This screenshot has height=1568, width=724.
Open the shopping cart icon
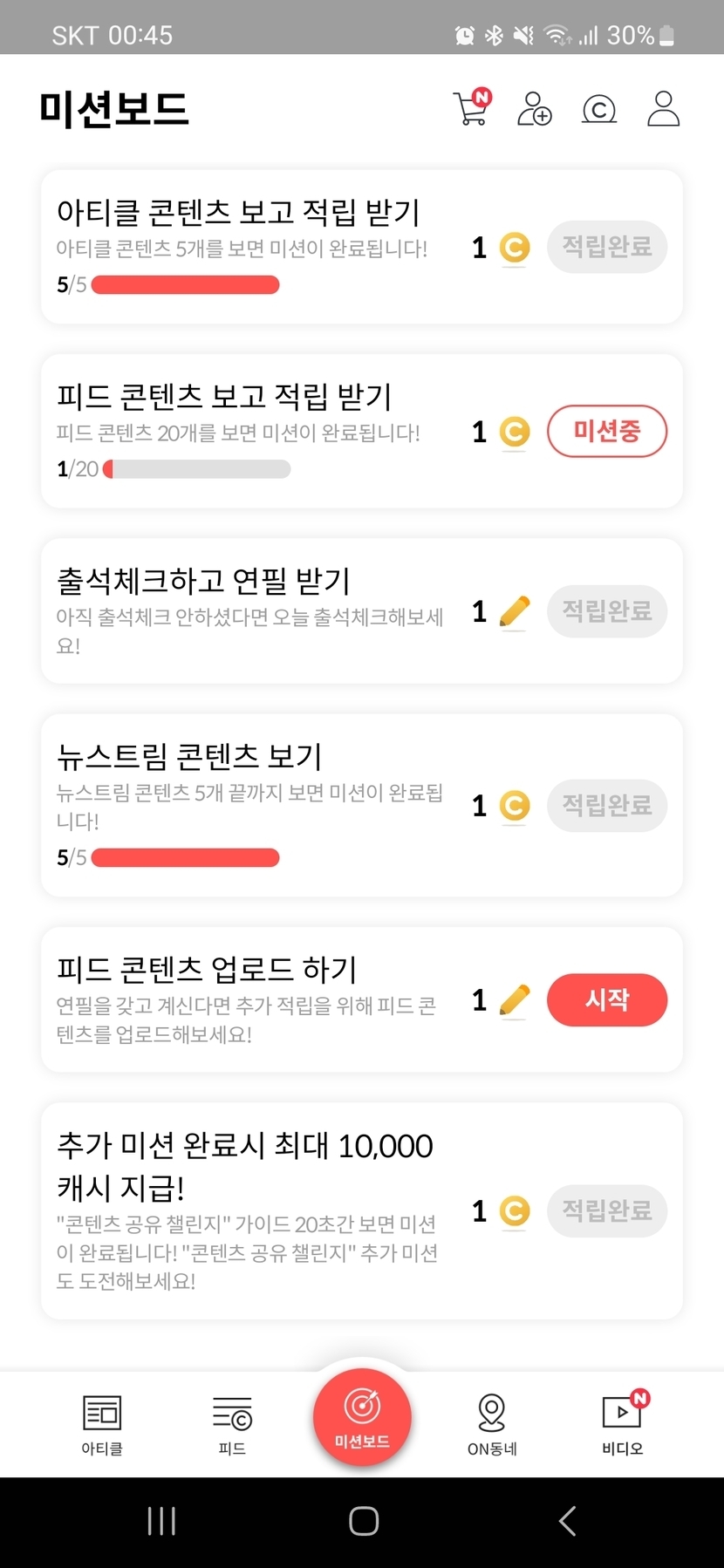point(472,109)
